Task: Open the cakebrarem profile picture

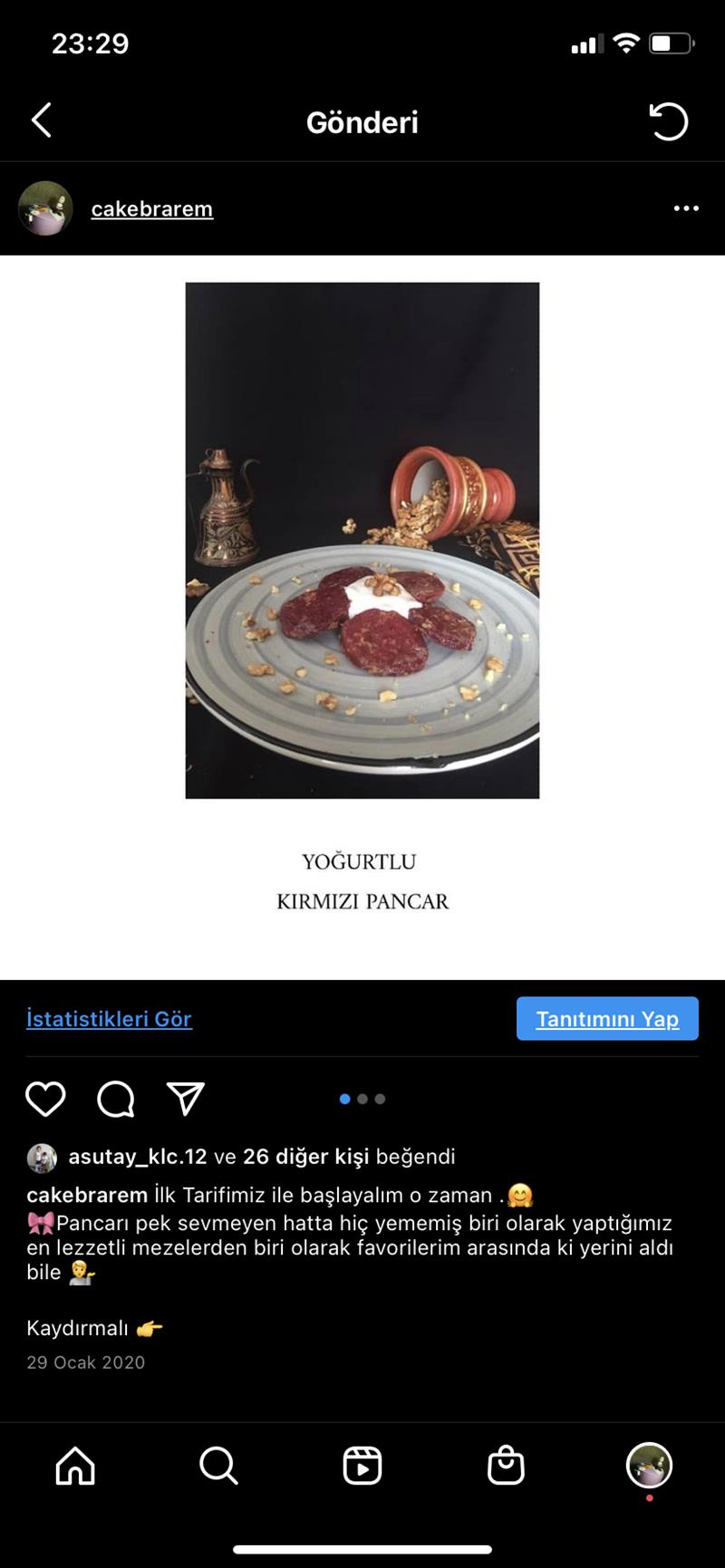Action: tap(45, 208)
